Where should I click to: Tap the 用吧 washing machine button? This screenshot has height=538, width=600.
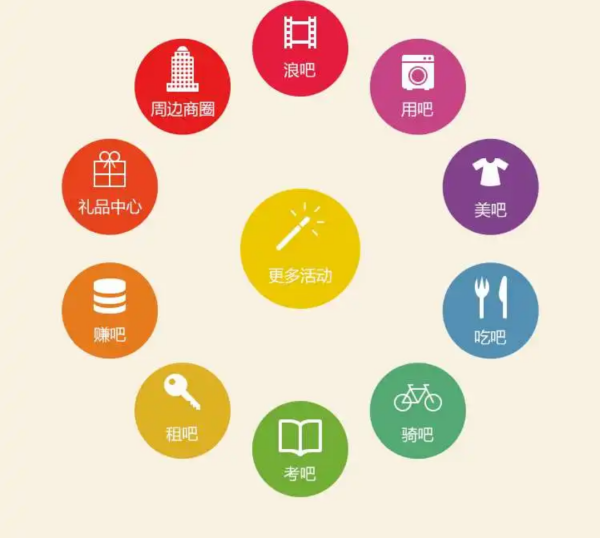[417, 86]
